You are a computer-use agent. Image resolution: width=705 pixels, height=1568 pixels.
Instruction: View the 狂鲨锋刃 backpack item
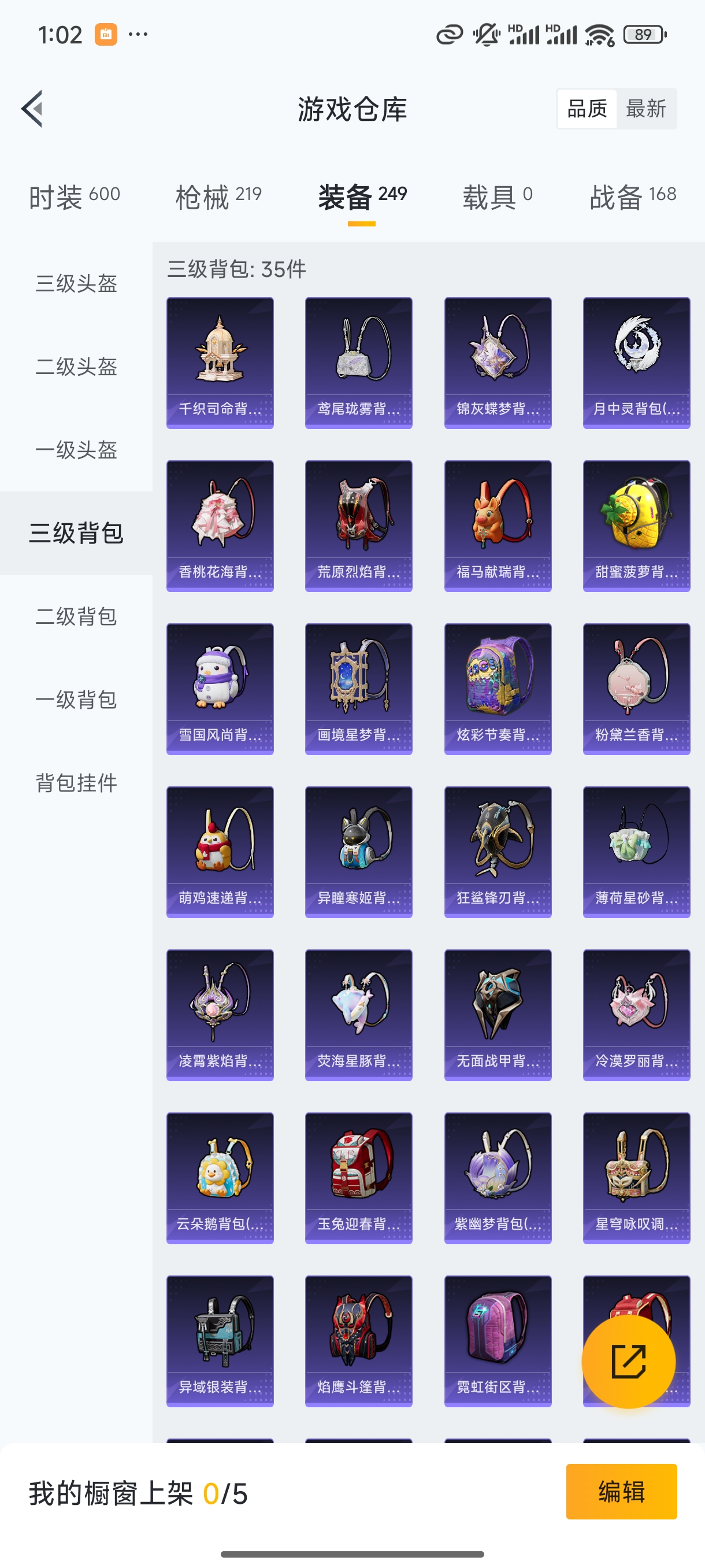[498, 852]
